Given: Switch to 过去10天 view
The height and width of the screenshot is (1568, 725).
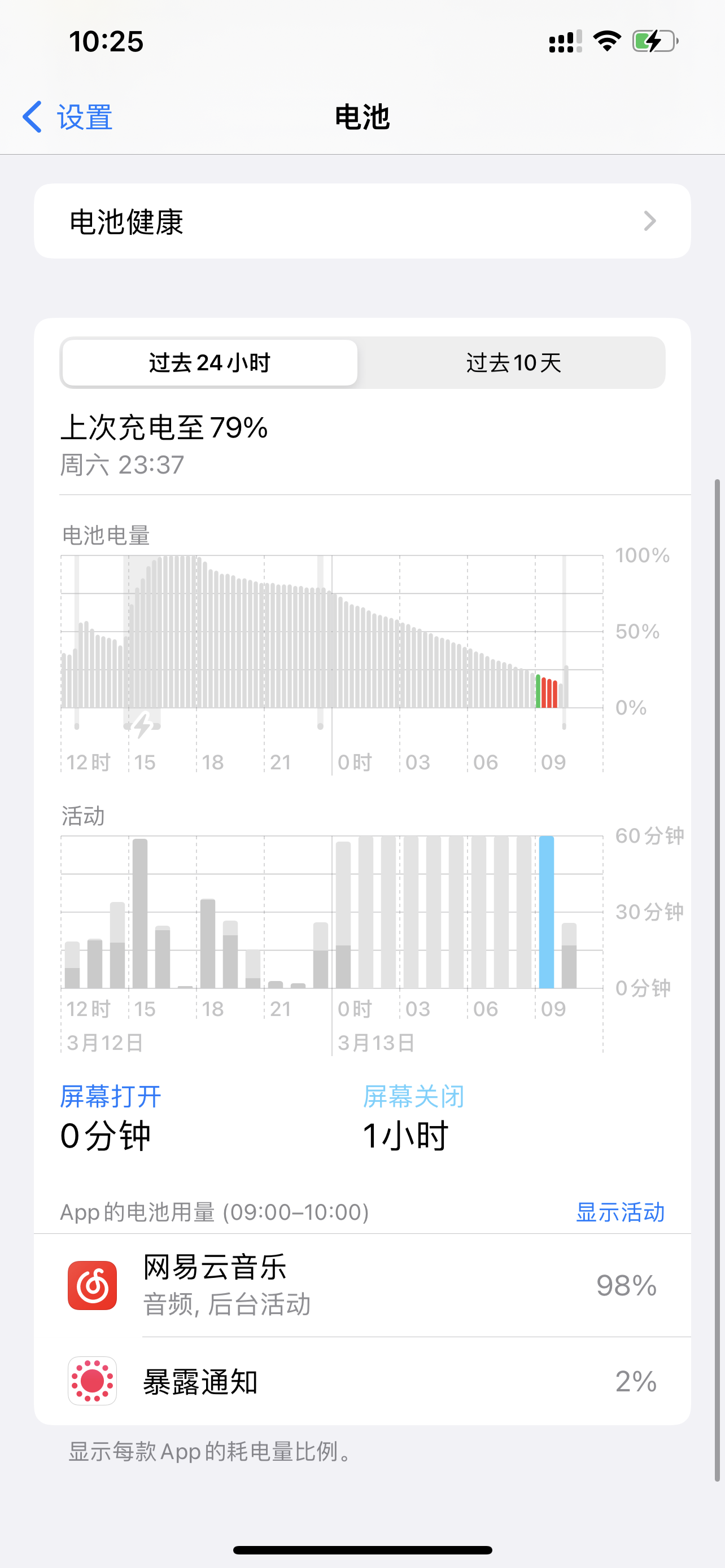Looking at the screenshot, I should click(513, 363).
